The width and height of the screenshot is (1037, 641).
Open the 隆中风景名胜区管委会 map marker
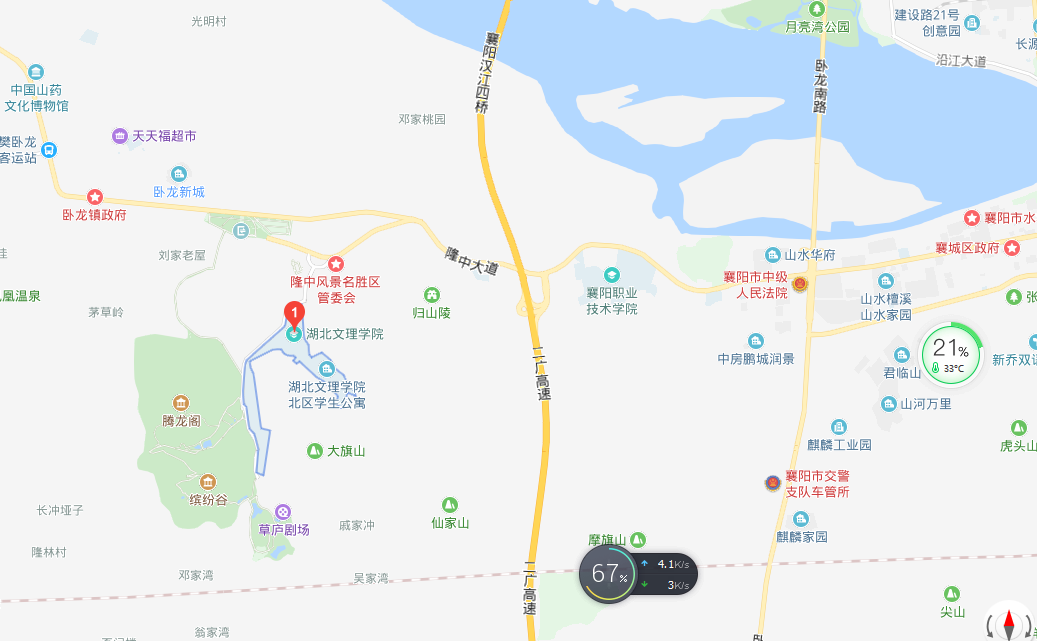pos(336,262)
